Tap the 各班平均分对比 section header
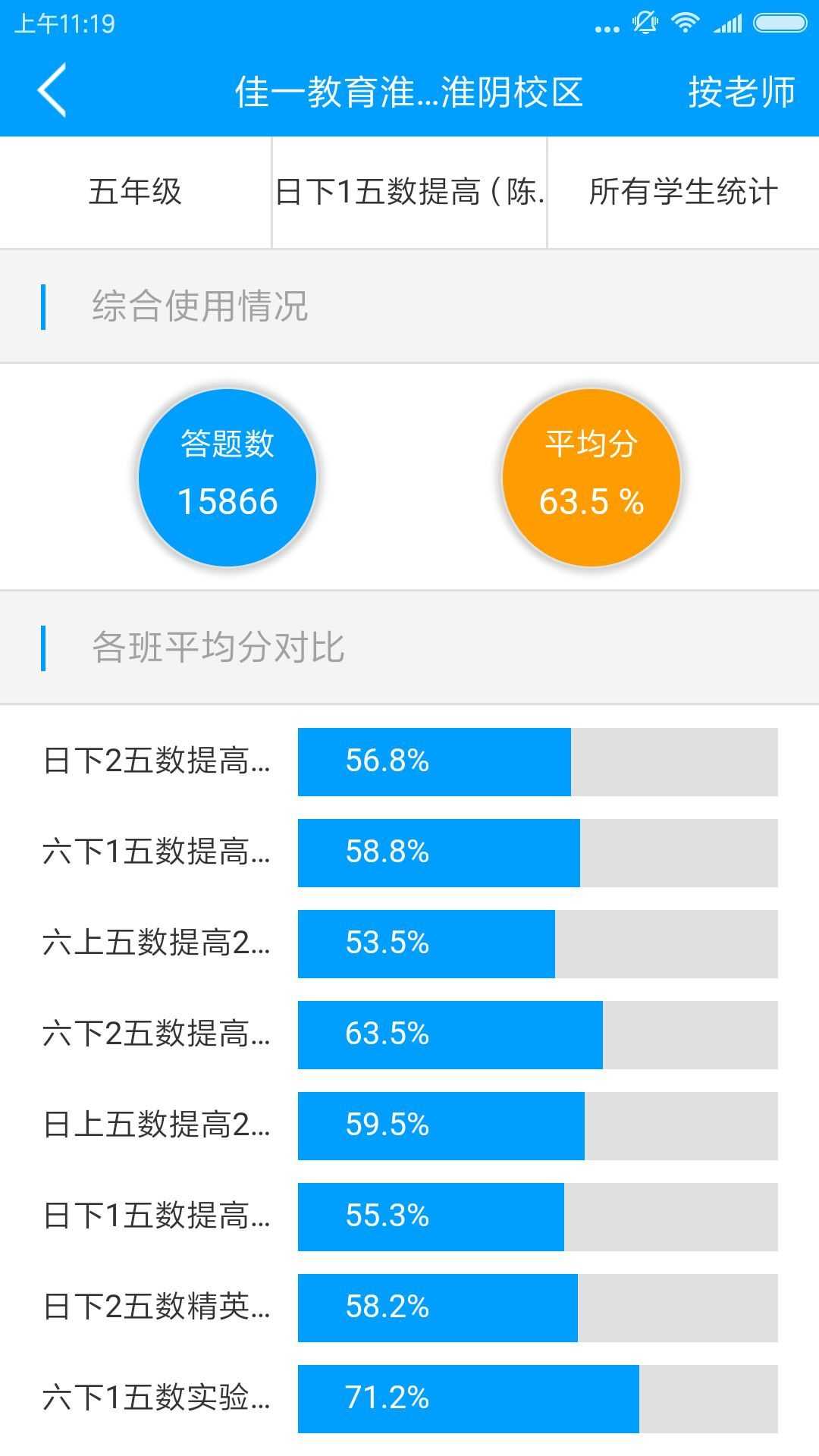Screen dimensions: 819x1456 (216, 646)
